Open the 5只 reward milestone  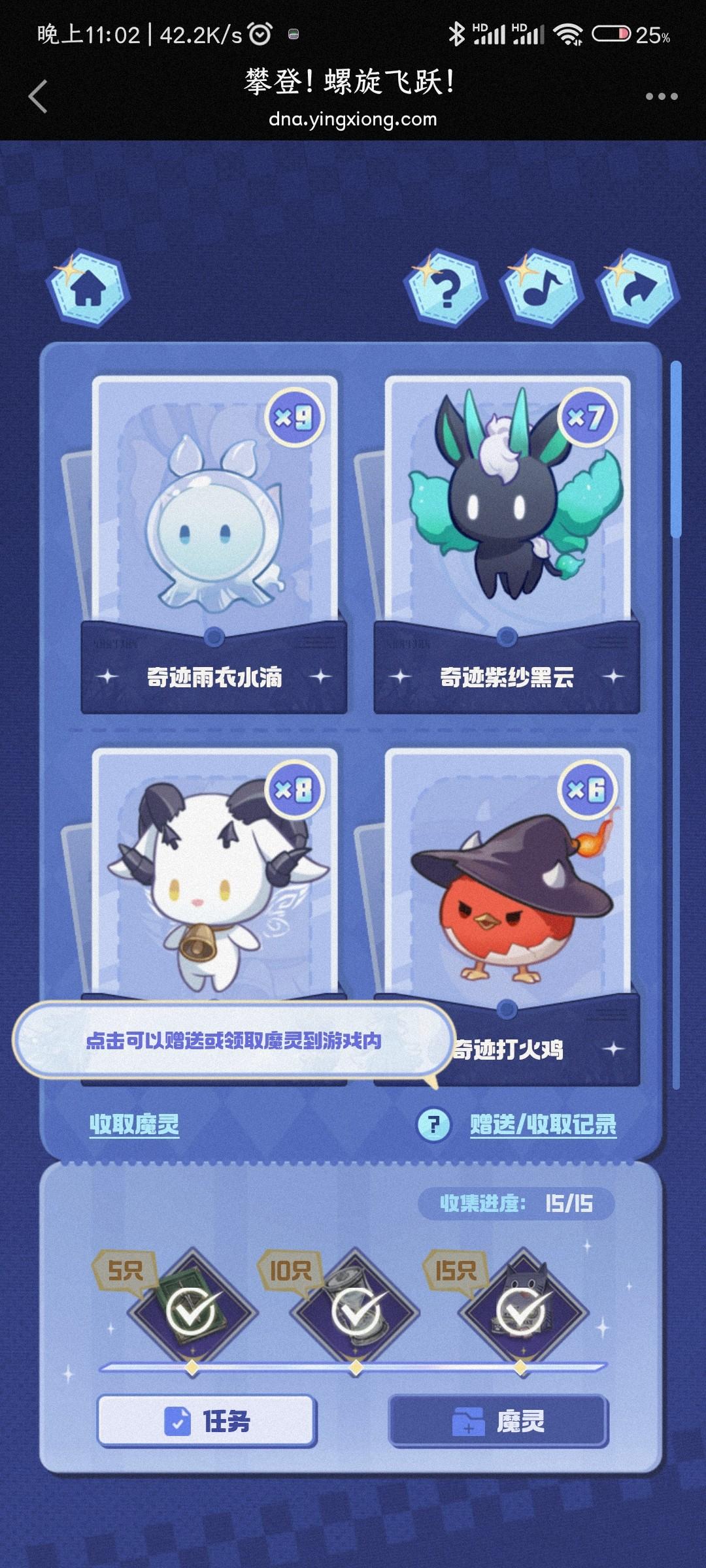[191, 1311]
